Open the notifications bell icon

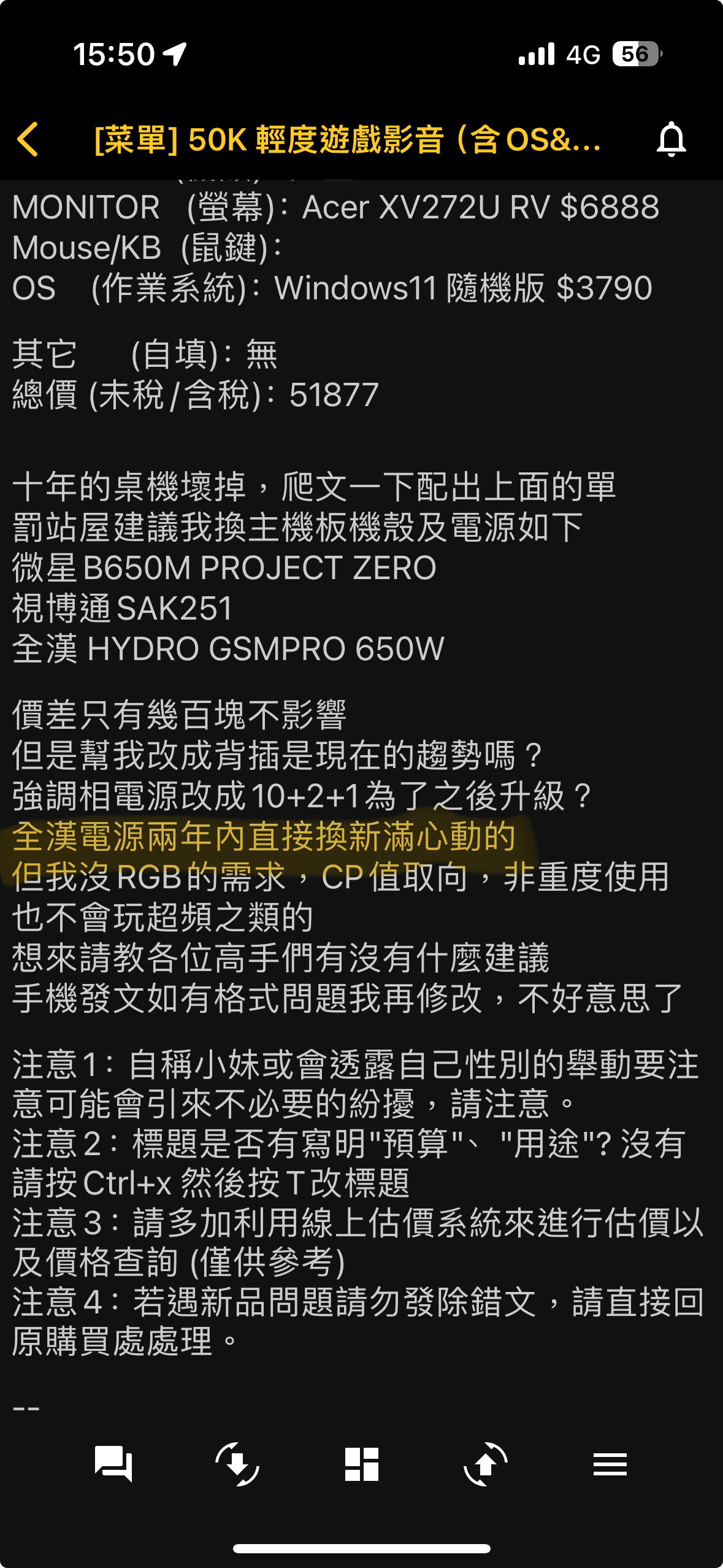[x=671, y=139]
